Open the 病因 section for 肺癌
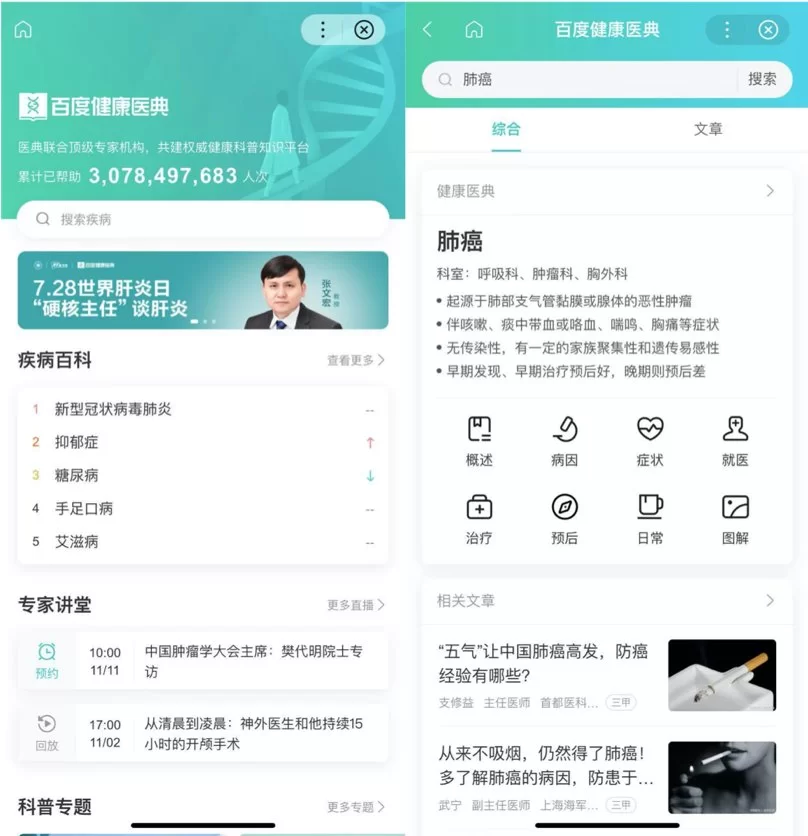This screenshot has height=836, width=808. pyautogui.click(x=565, y=441)
